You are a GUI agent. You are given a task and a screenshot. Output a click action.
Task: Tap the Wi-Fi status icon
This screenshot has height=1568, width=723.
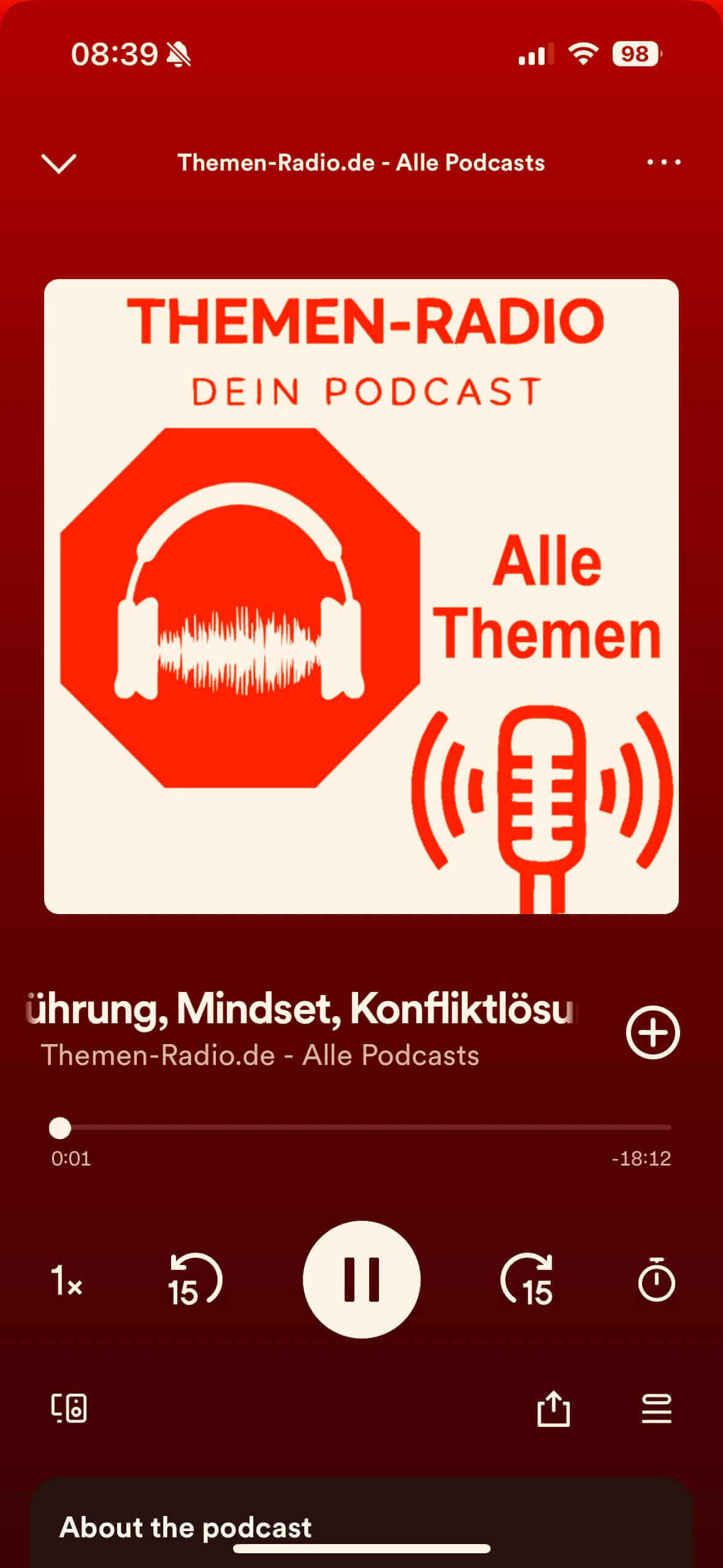point(584,54)
